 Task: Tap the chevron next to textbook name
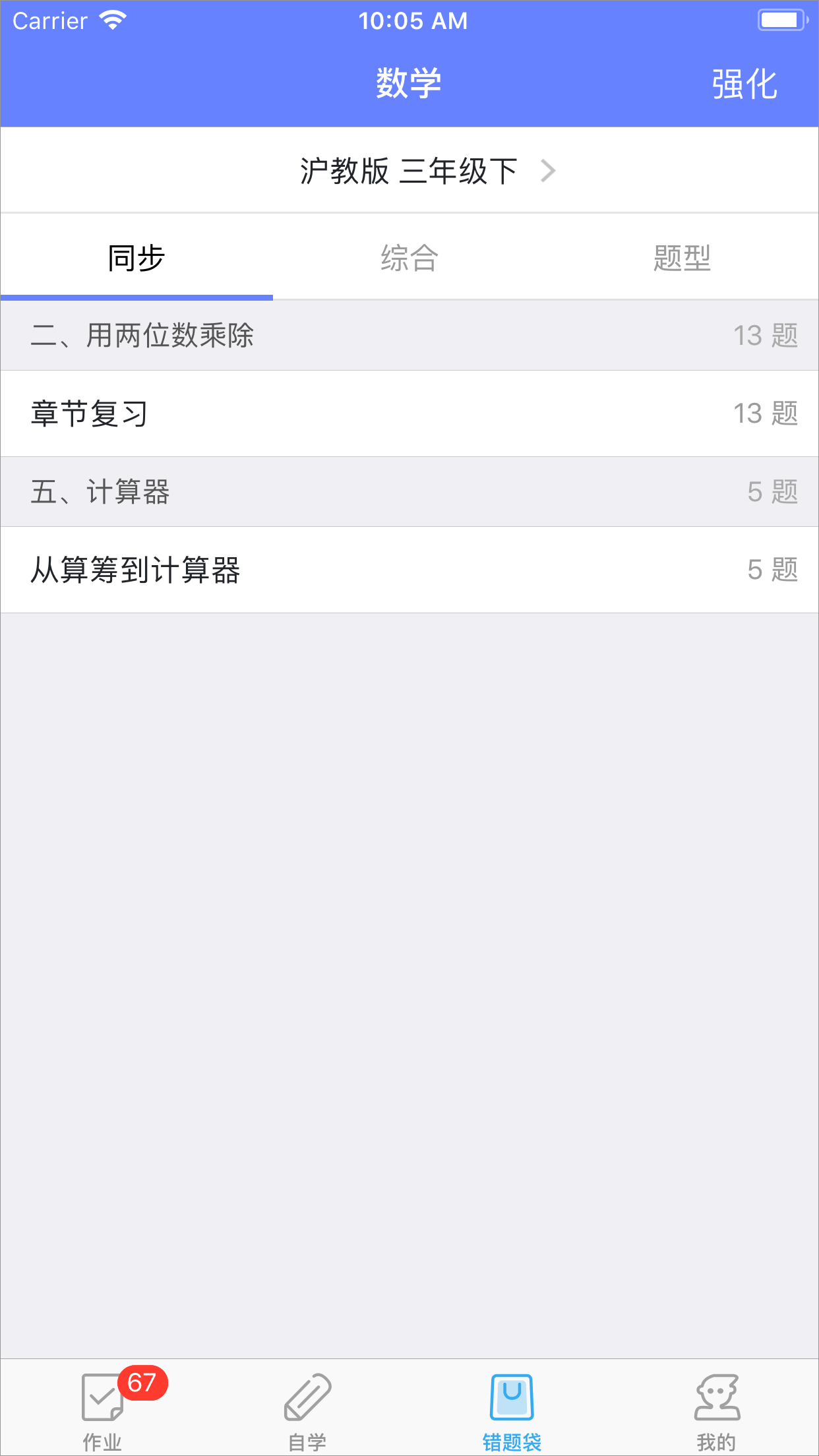pyautogui.click(x=548, y=169)
